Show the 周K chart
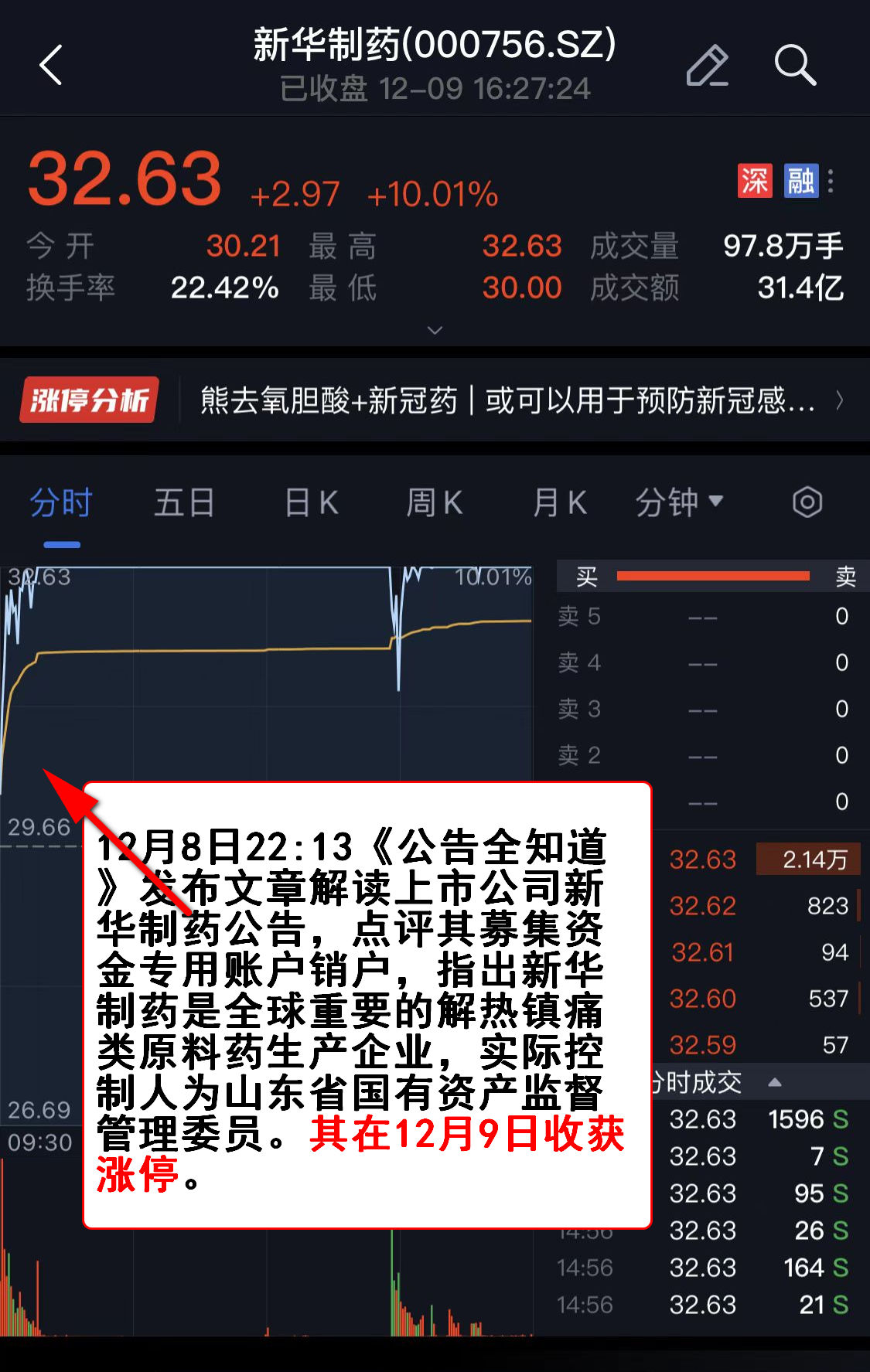This screenshot has height=1372, width=870. (434, 503)
